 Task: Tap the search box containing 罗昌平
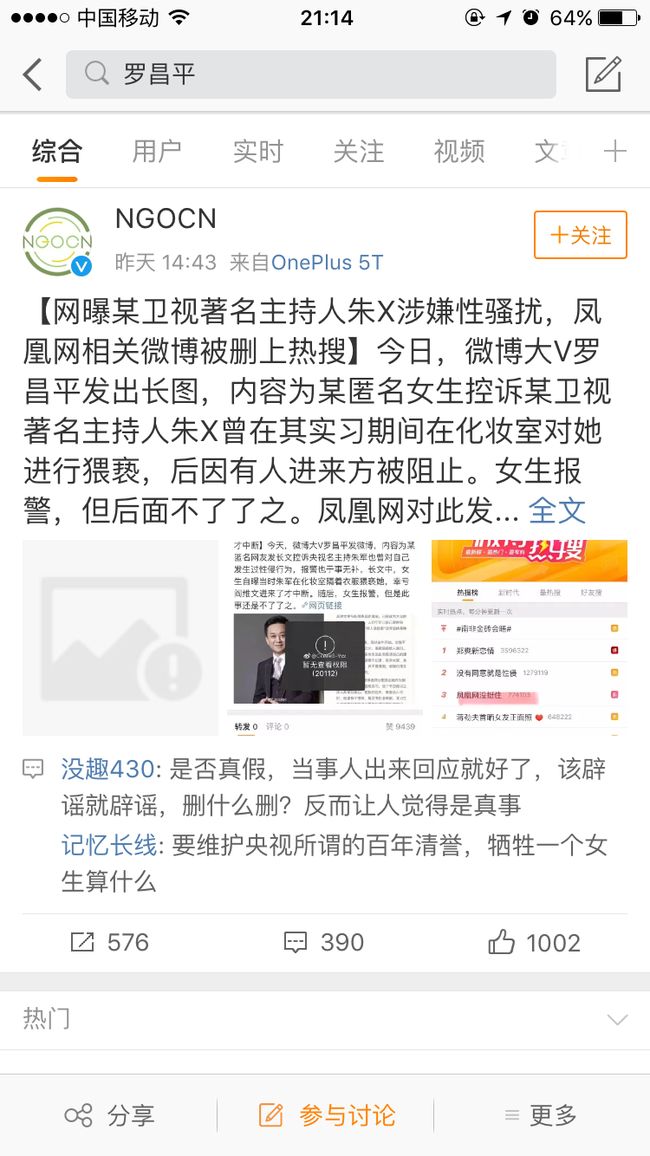311,74
